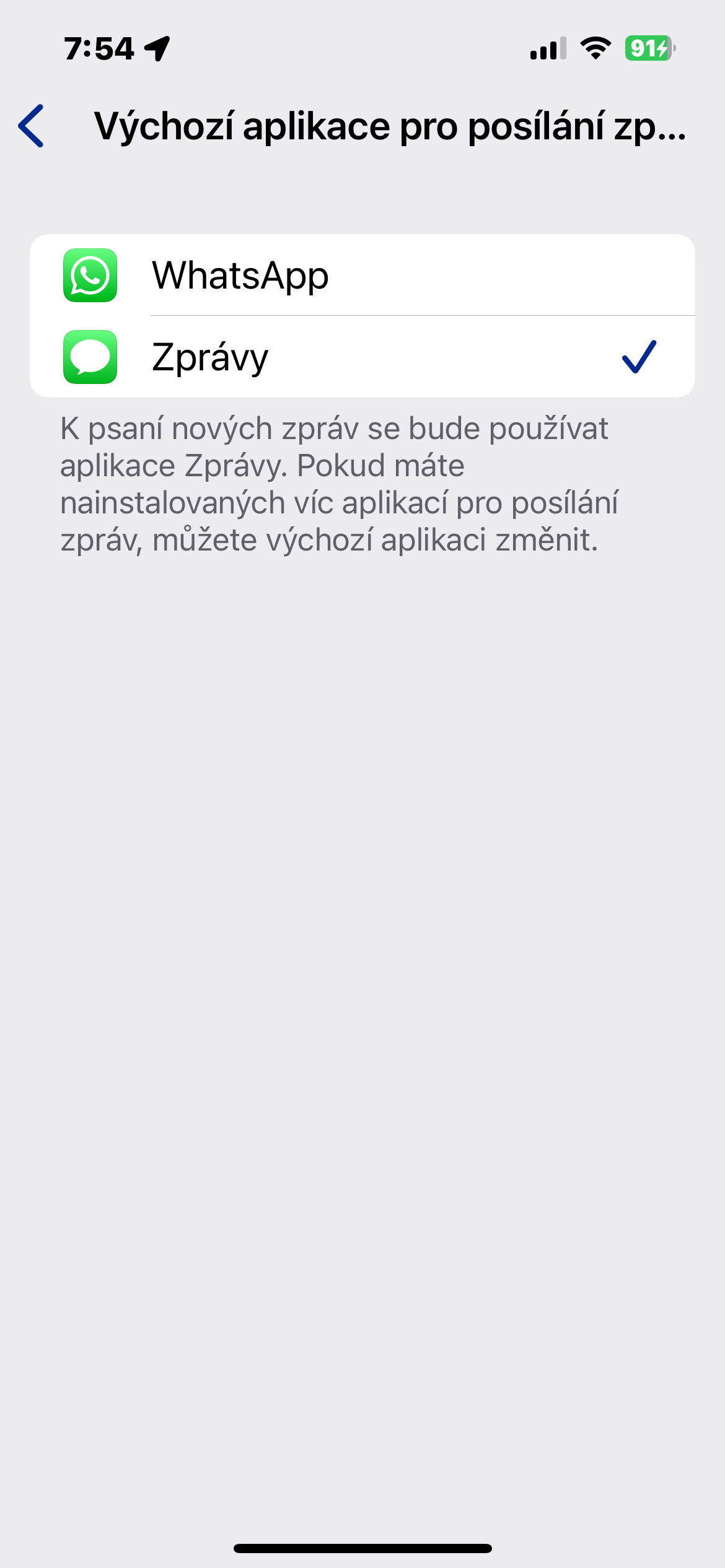The width and height of the screenshot is (725, 1568).
Task: Select WhatsApp as default messaging app
Action: click(362, 276)
